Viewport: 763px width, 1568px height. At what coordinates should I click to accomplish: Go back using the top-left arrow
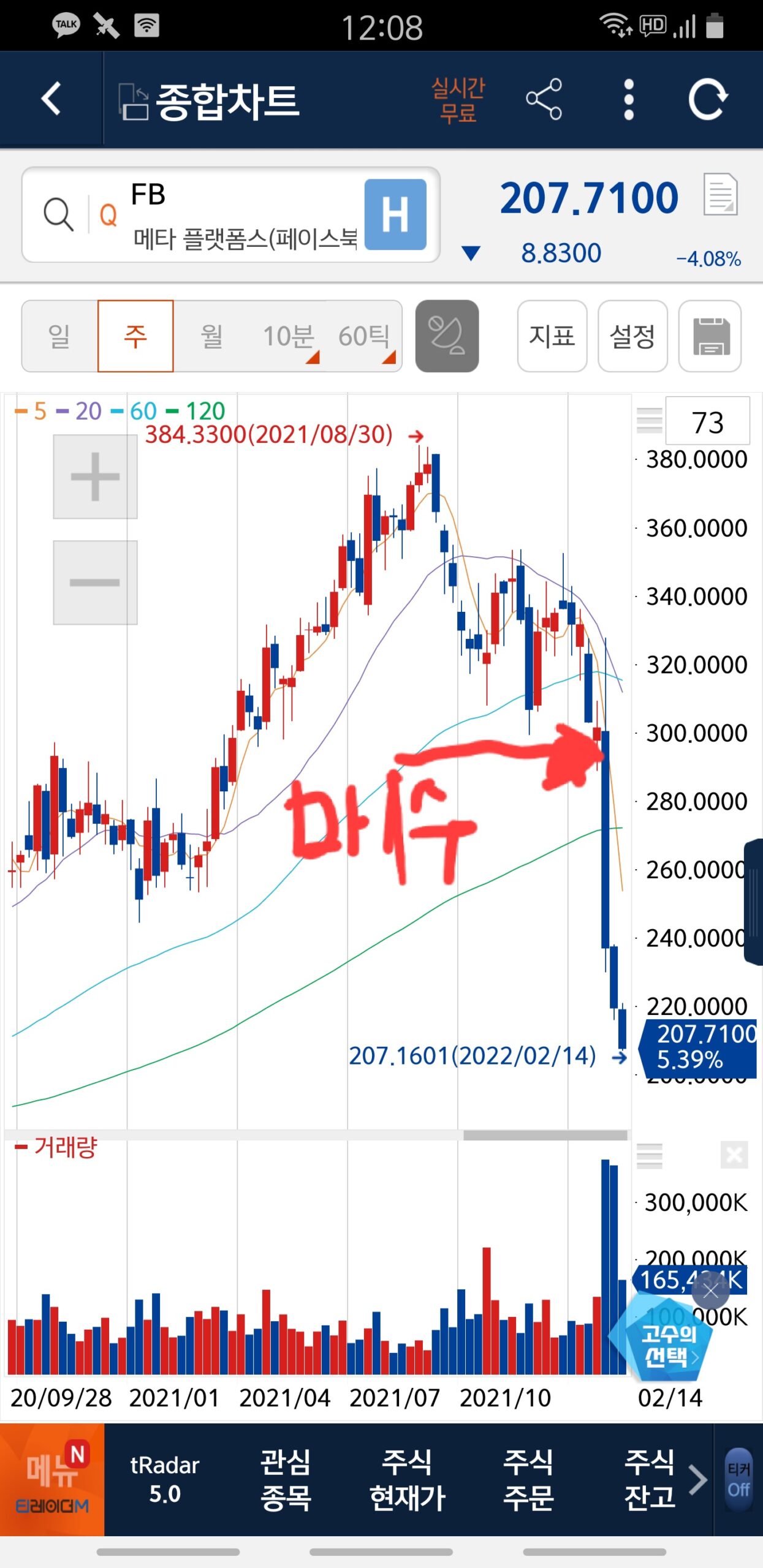(x=51, y=99)
